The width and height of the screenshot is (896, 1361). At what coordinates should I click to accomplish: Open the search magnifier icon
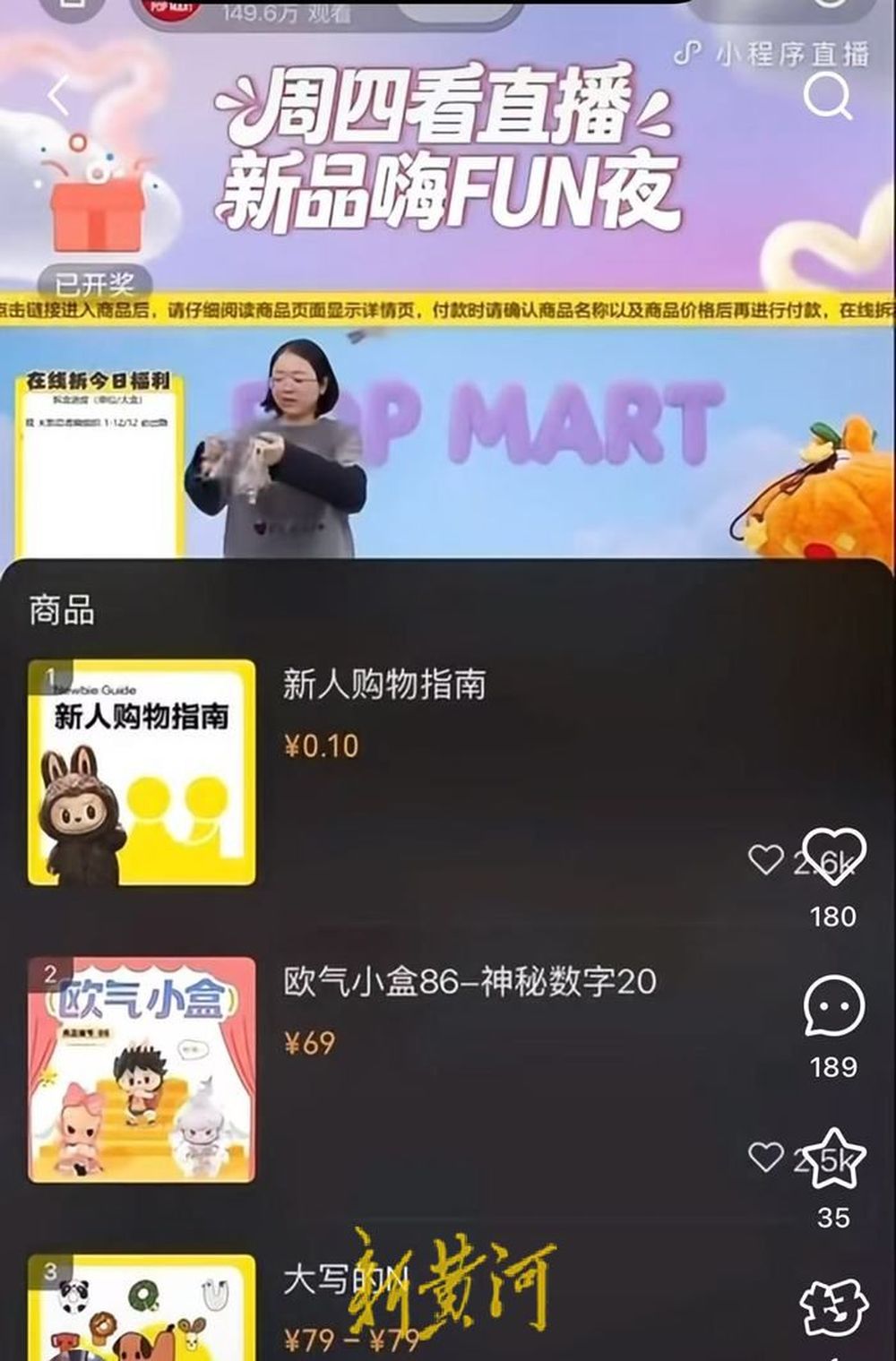pyautogui.click(x=826, y=95)
